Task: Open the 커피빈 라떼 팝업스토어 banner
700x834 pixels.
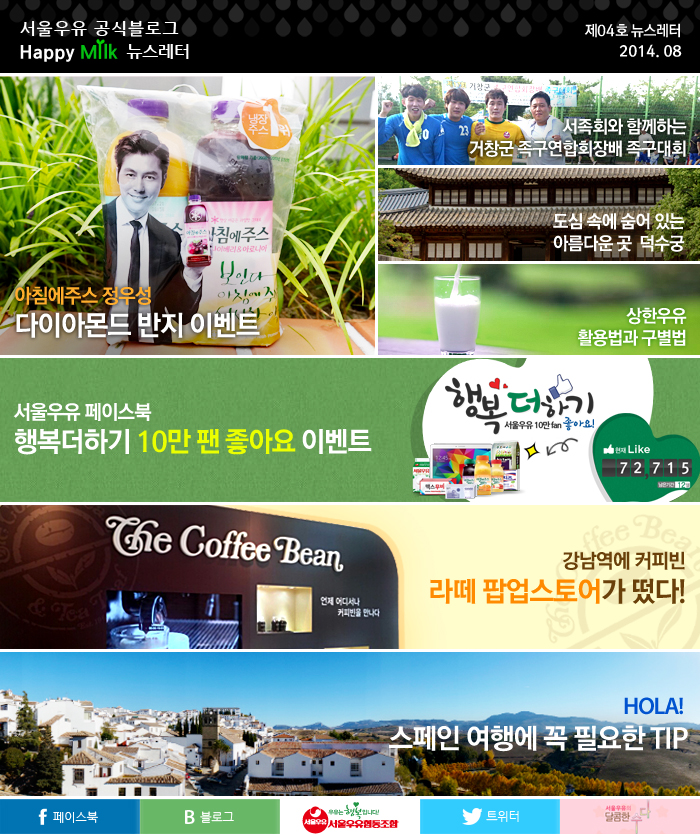Action: click(349, 577)
